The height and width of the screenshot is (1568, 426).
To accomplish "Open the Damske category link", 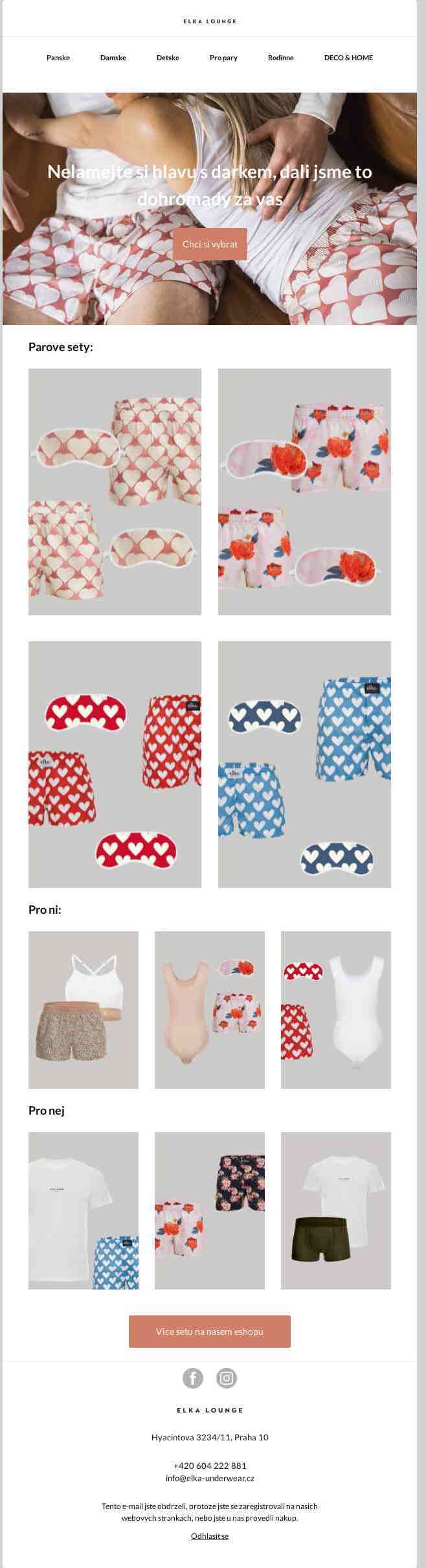I will (113, 58).
